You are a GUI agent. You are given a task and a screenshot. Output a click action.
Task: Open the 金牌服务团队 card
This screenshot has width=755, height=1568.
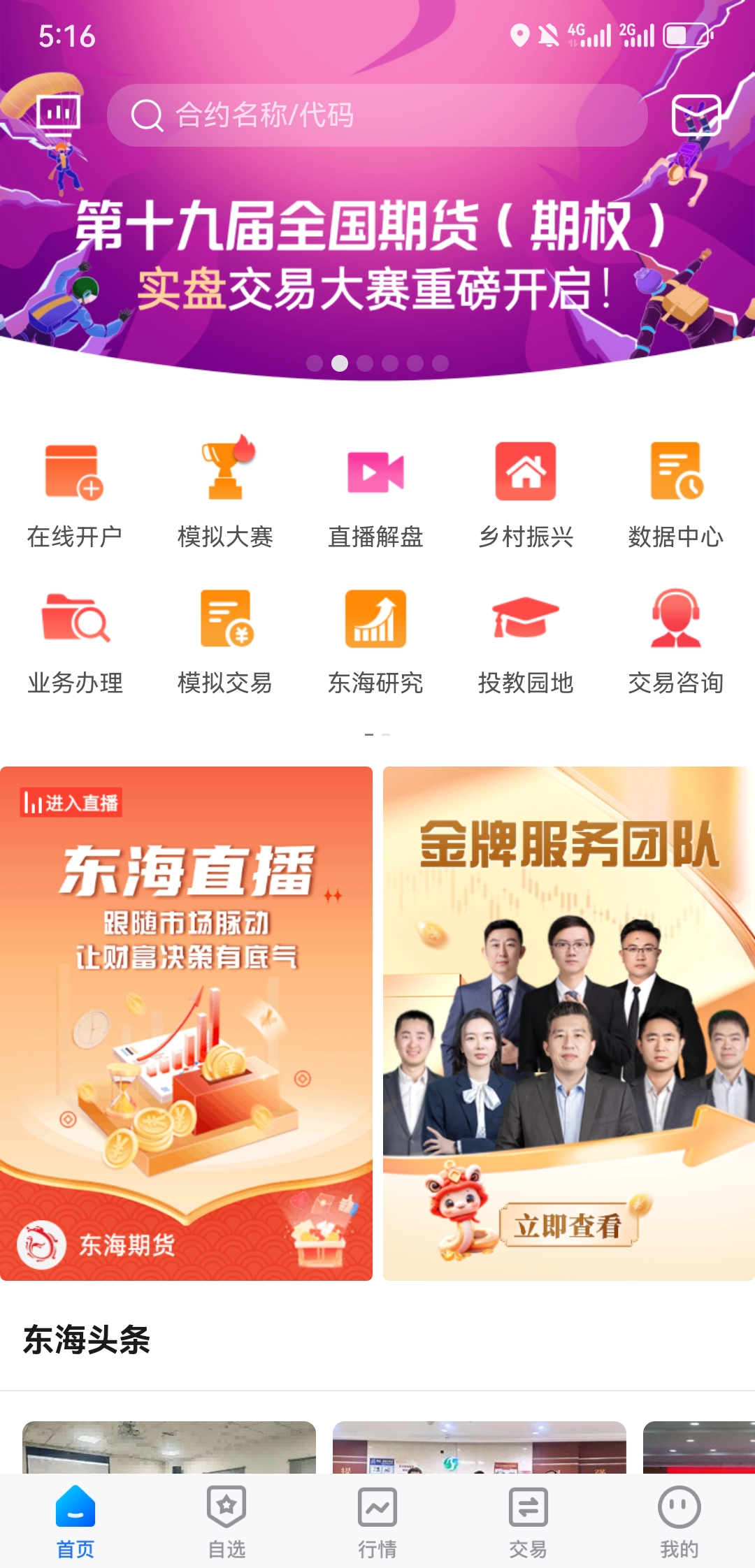(x=568, y=1024)
